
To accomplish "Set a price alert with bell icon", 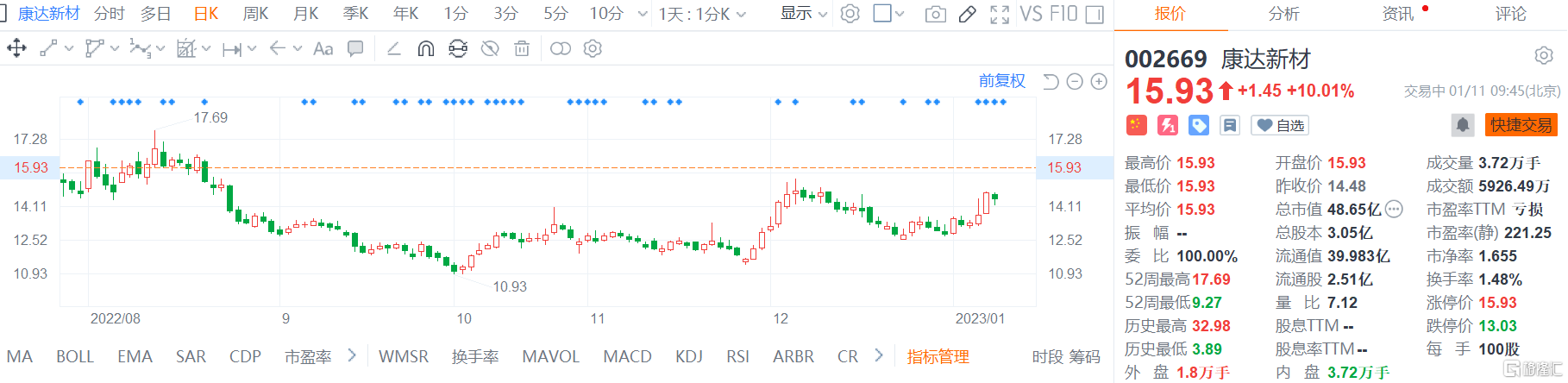I will coord(1463,125).
